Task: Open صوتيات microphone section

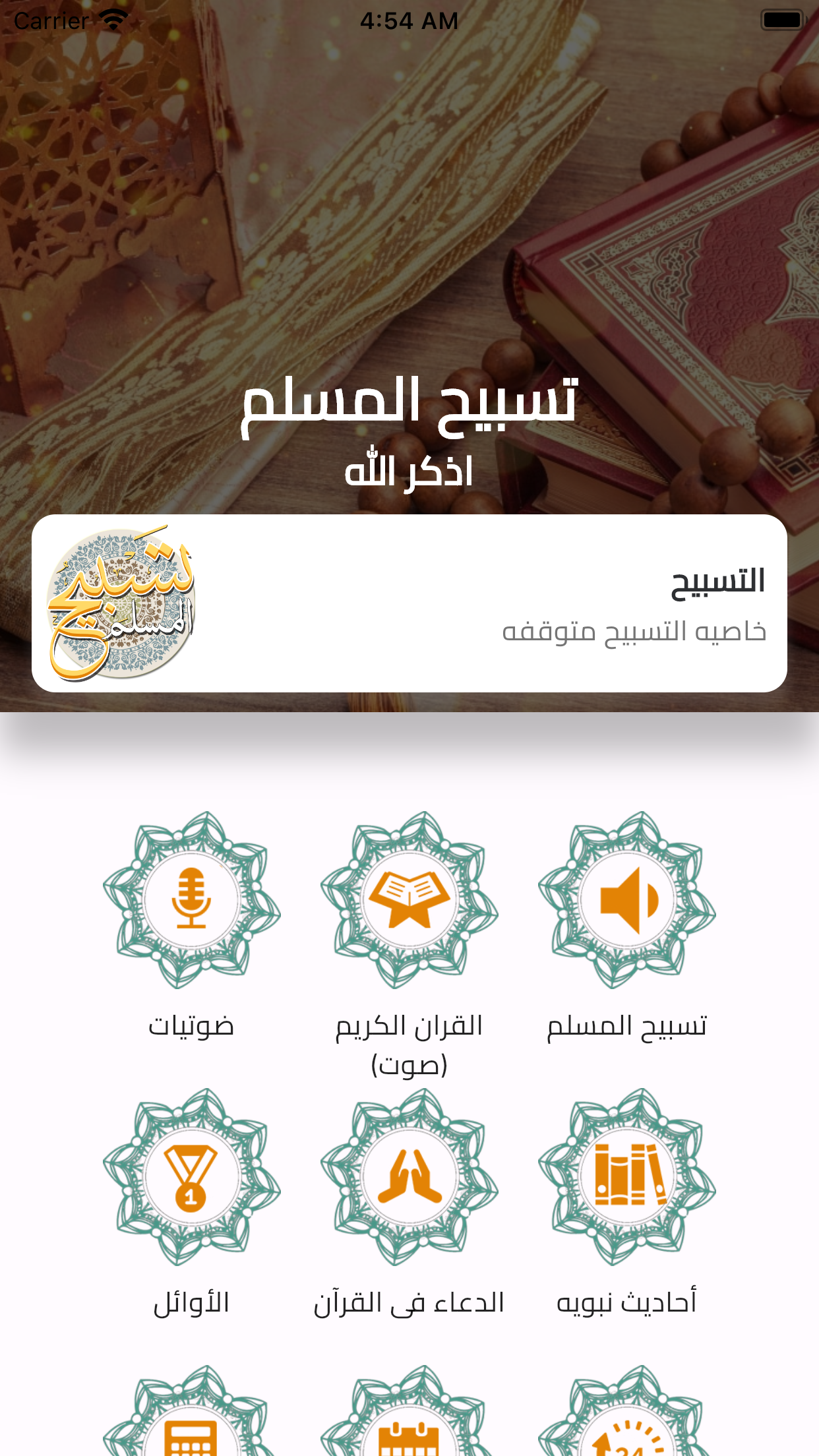Action: (x=192, y=901)
